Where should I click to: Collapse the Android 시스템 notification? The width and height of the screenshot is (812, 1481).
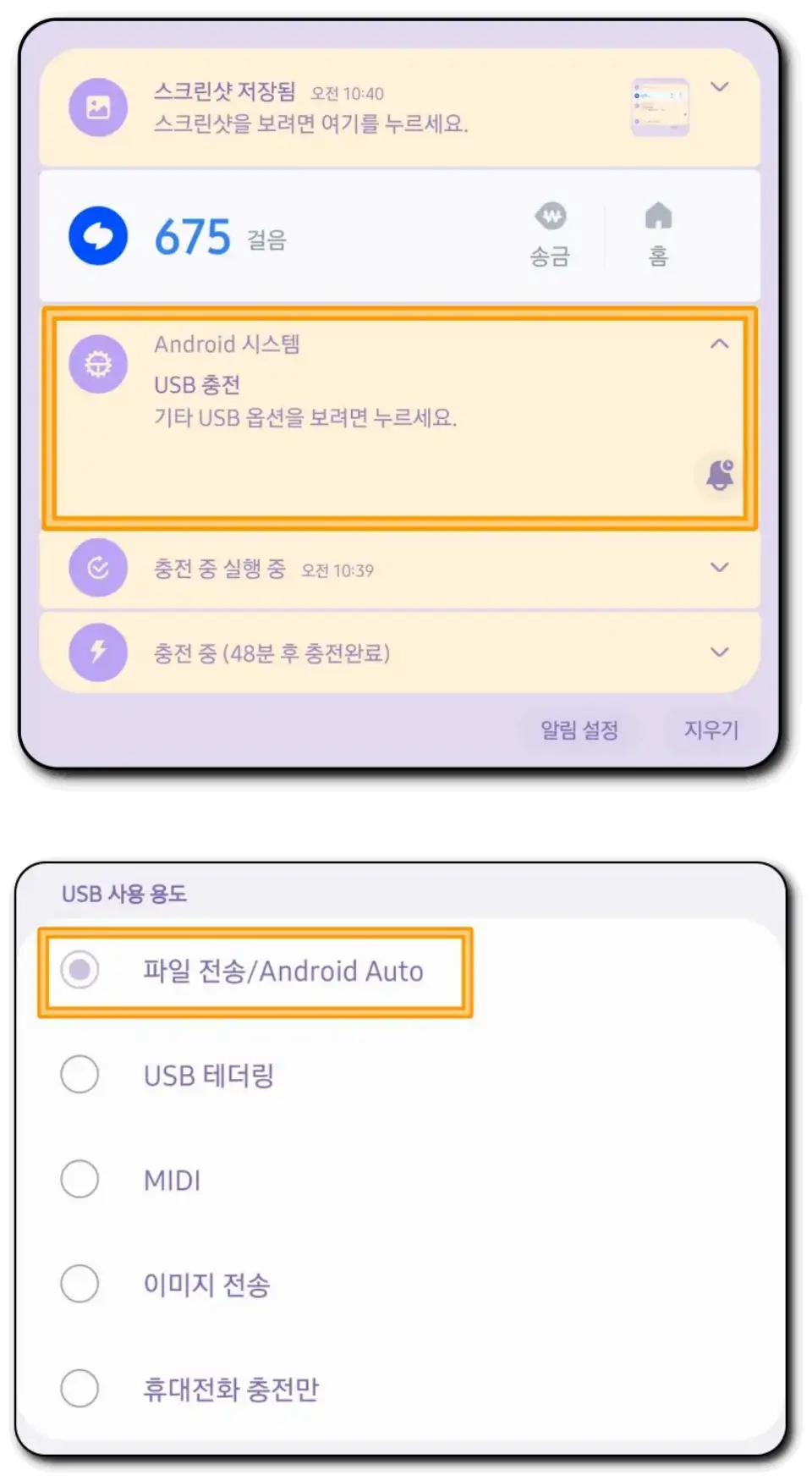coord(720,344)
